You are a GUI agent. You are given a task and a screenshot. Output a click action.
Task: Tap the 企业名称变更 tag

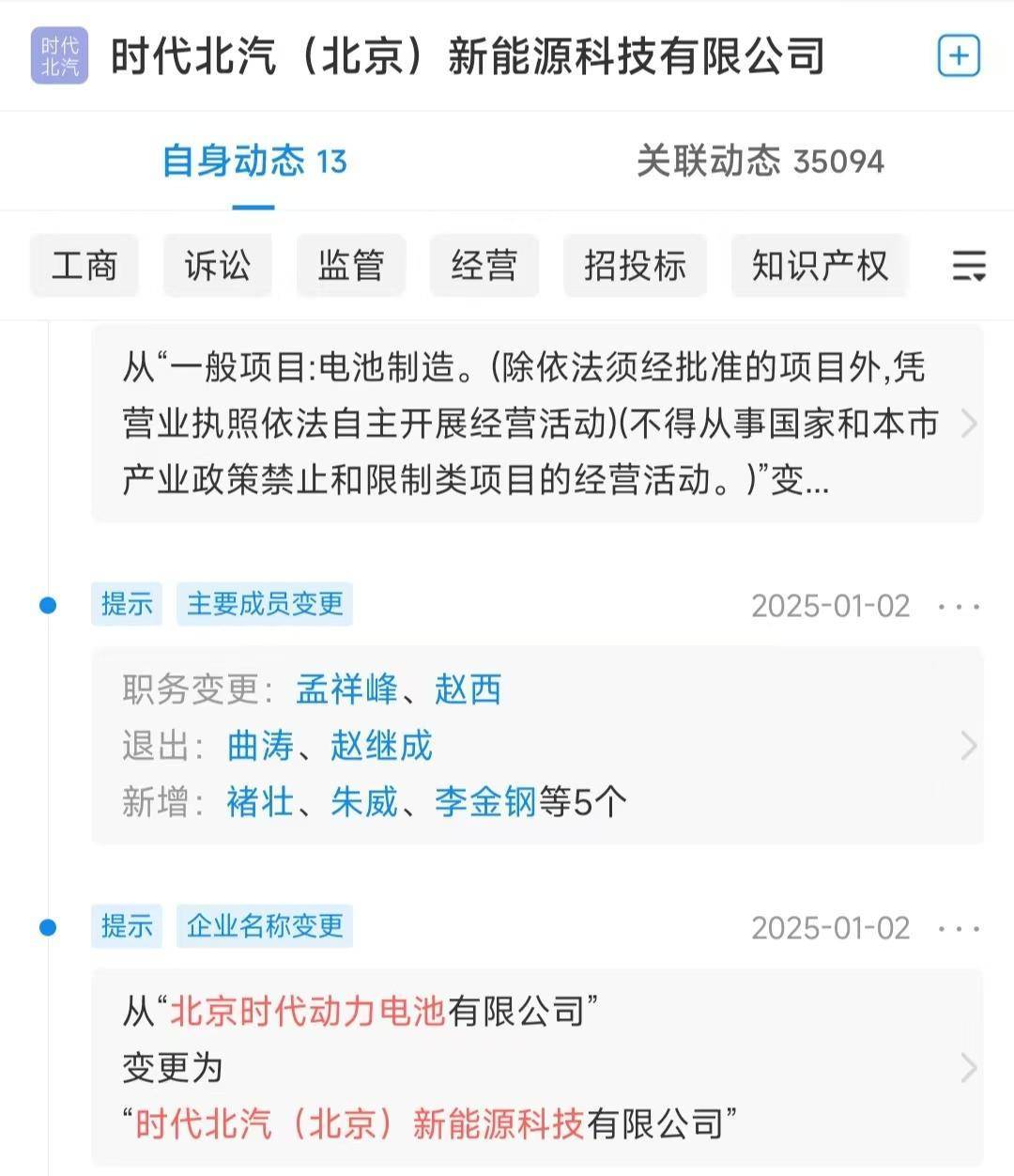[x=264, y=927]
